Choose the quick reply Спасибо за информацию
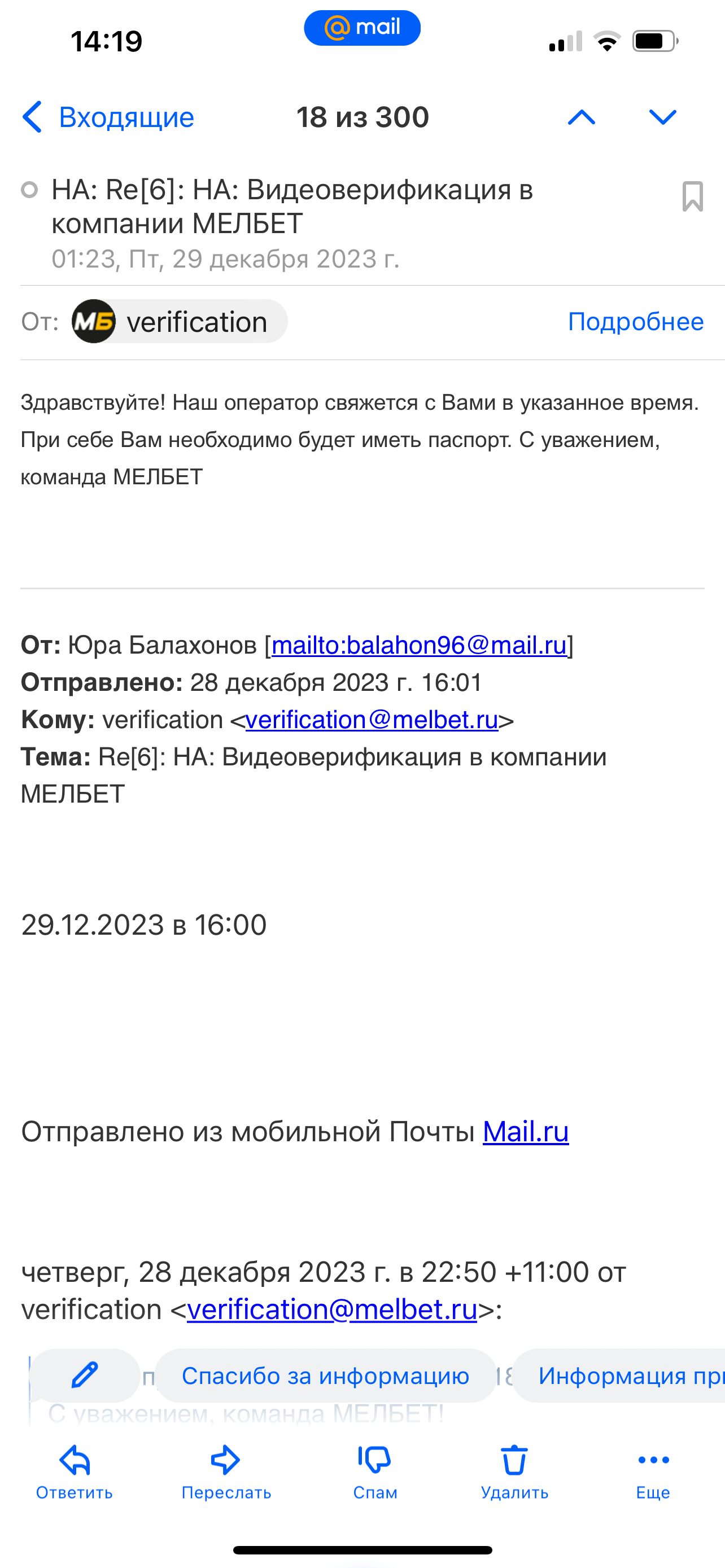Viewport: 725px width, 1568px height. (x=325, y=1376)
